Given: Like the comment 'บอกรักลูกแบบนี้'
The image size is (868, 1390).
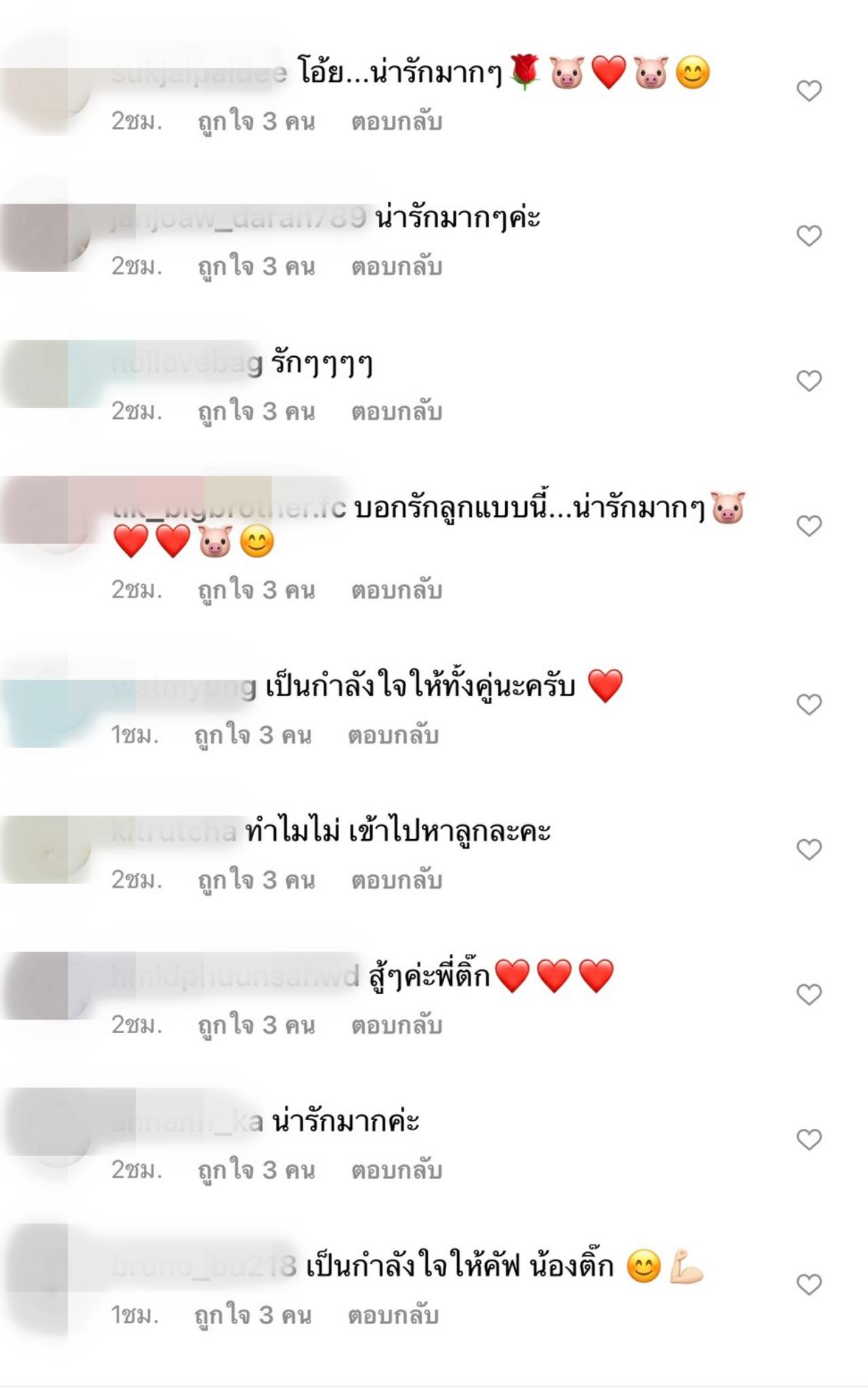Looking at the screenshot, I should [808, 526].
